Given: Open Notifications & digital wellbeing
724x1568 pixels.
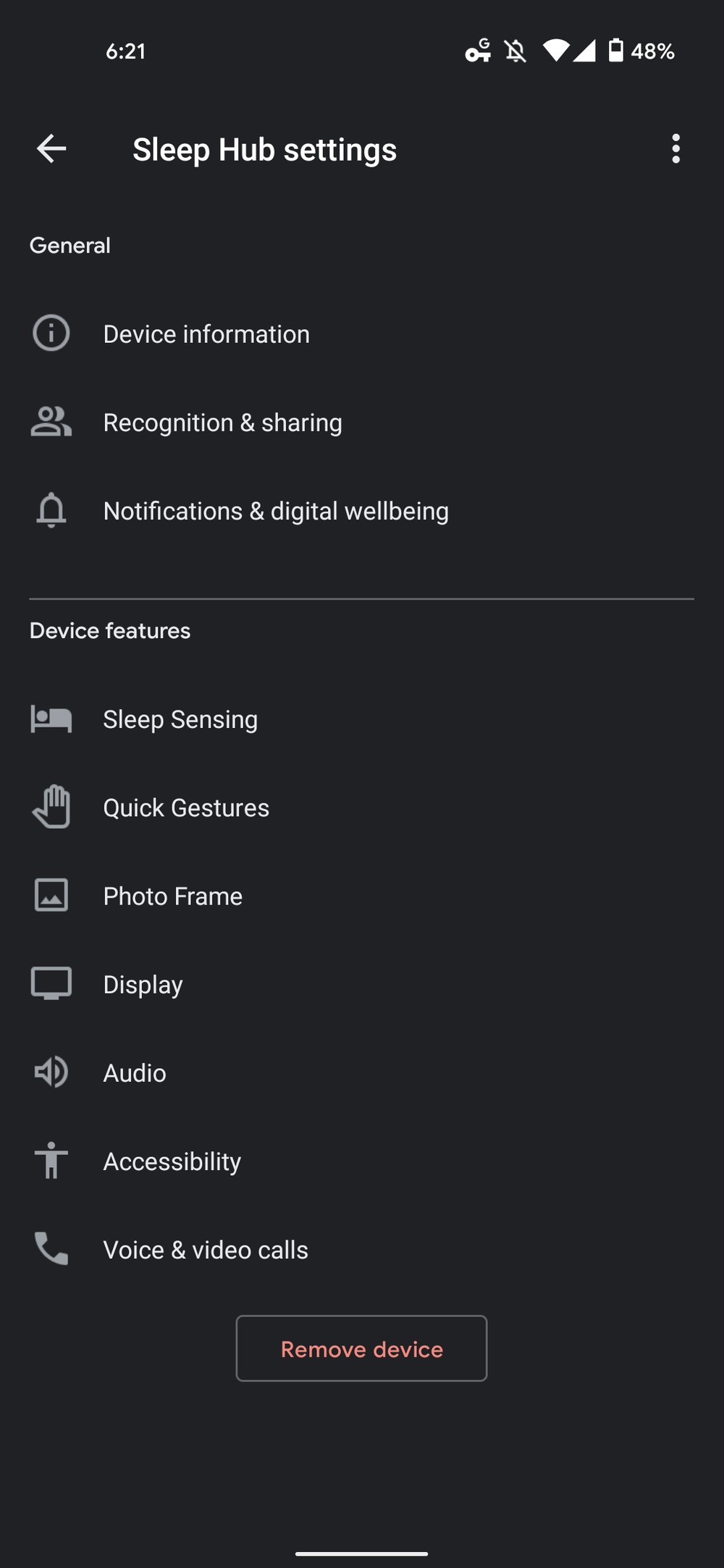Looking at the screenshot, I should 362,510.
